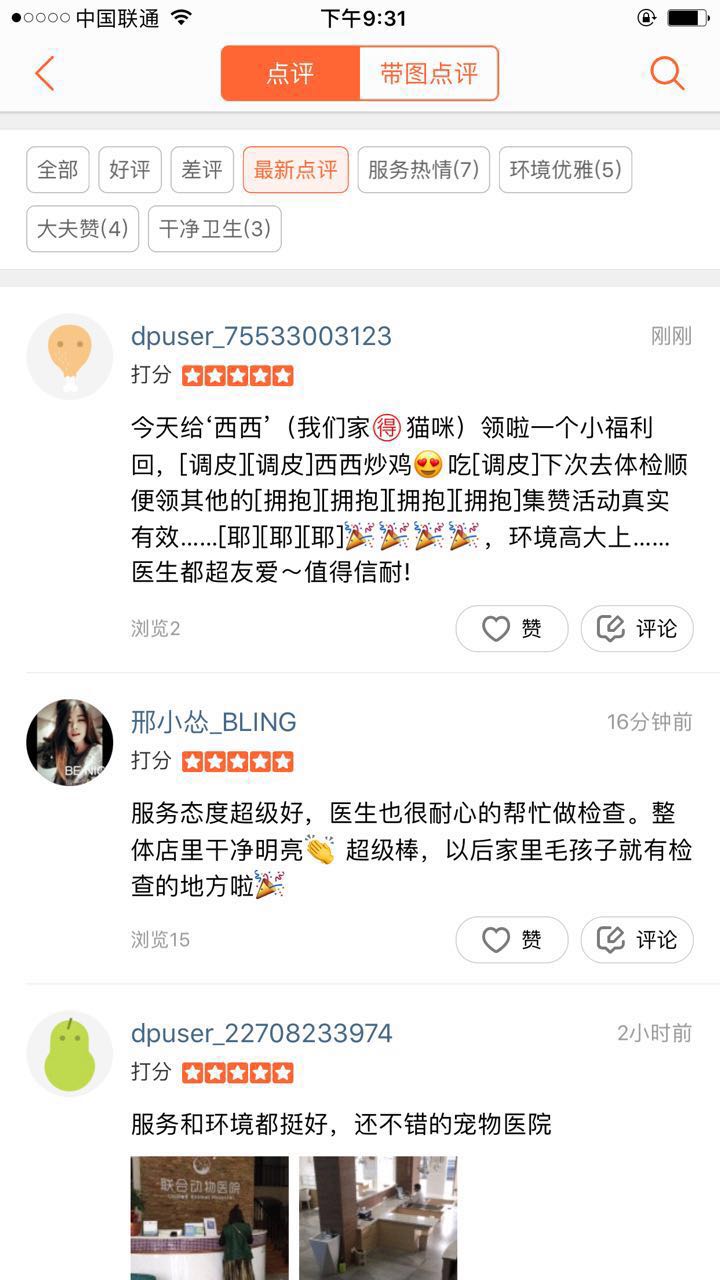Like dpuser_75533003123's review with 赞
Viewport: 720px width, 1280px height.
[x=512, y=628]
